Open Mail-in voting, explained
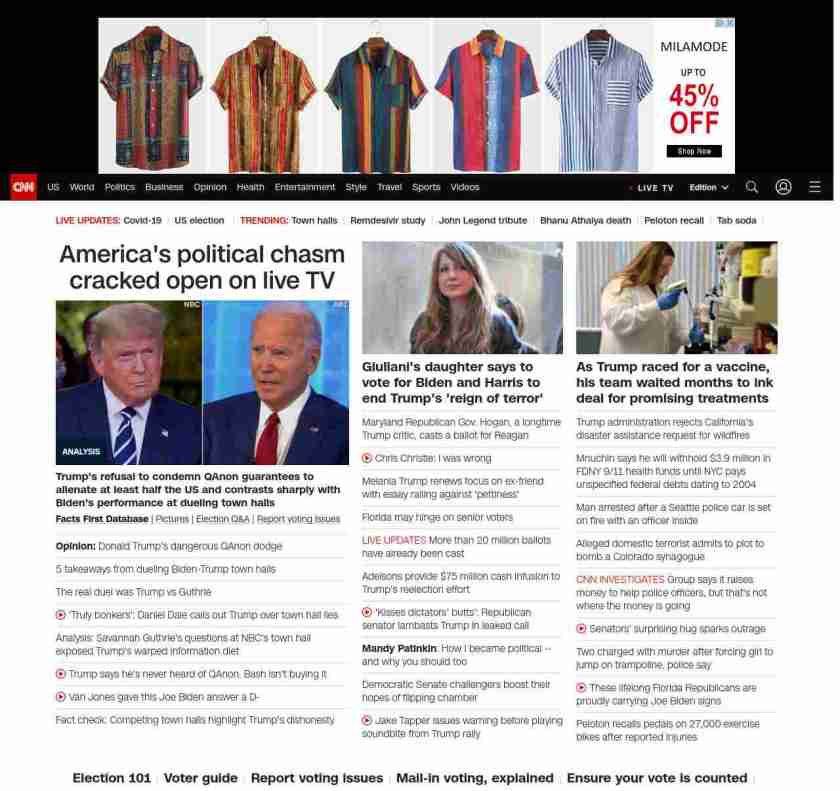 pyautogui.click(x=474, y=778)
